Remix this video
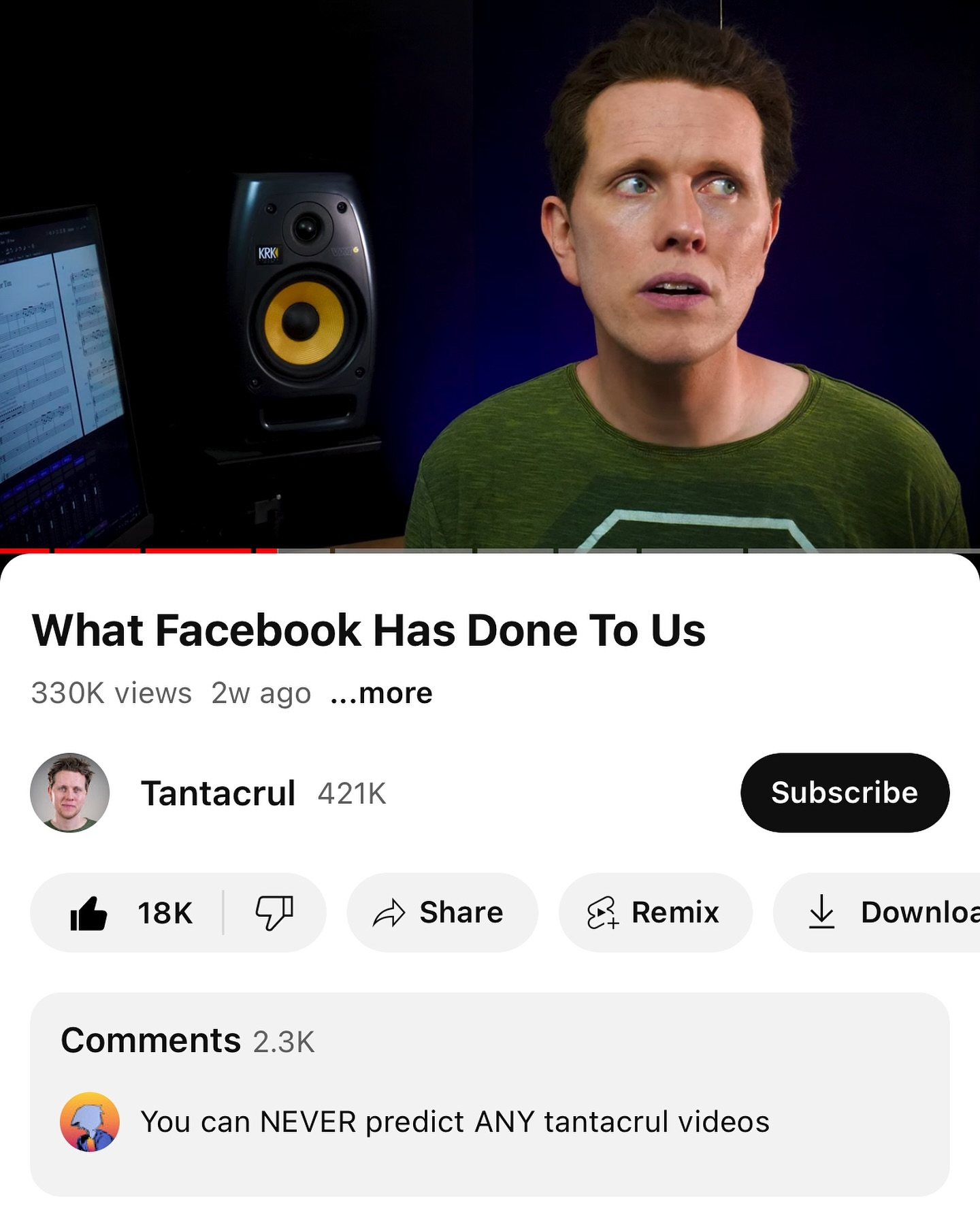The width and height of the screenshot is (980, 1225). [x=655, y=913]
